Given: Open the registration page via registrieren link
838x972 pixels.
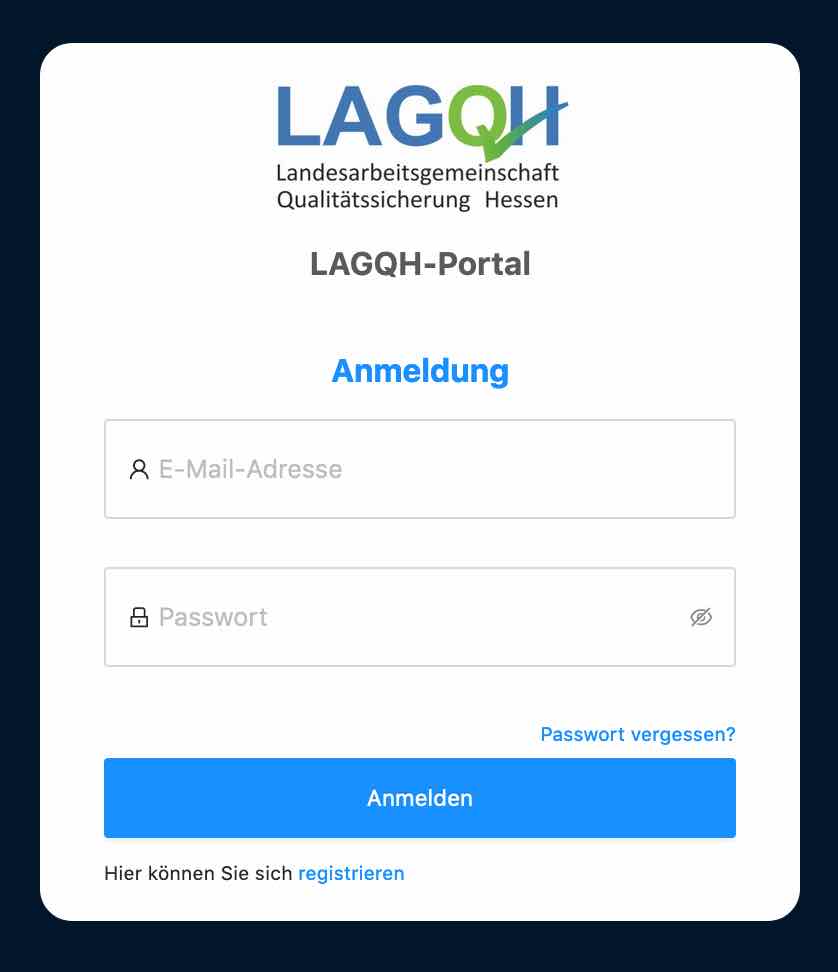Looking at the screenshot, I should (x=351, y=873).
